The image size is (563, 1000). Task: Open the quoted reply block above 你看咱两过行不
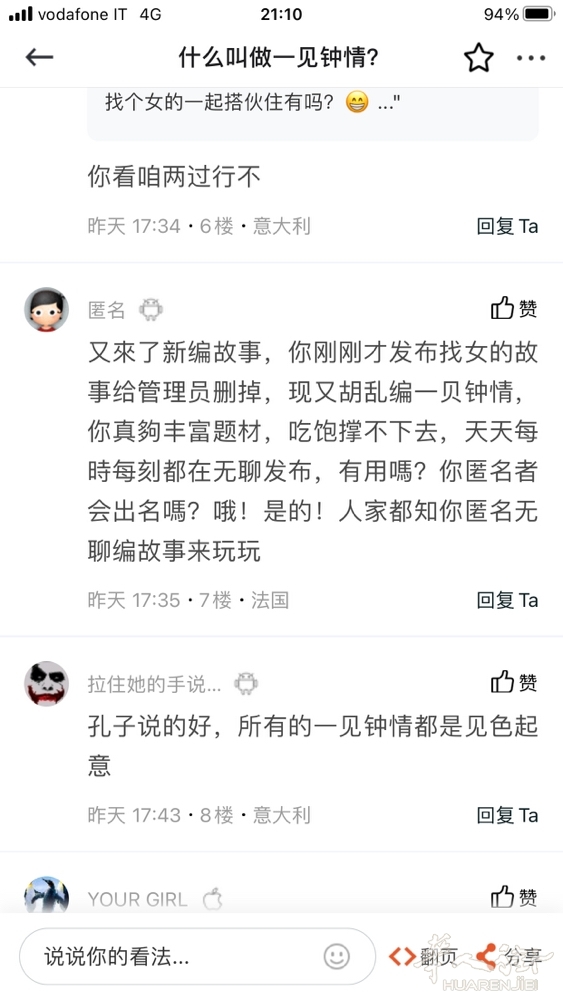click(312, 114)
